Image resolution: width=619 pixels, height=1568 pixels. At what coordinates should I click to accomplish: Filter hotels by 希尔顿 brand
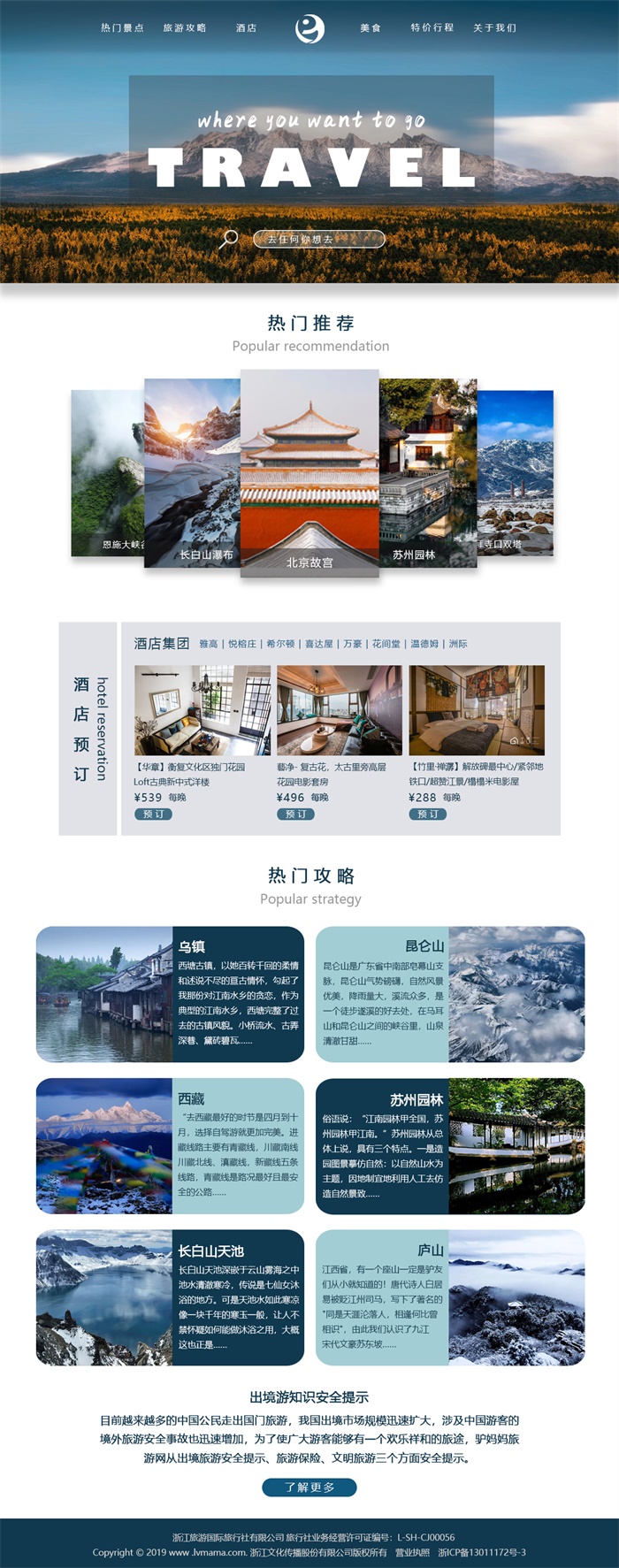click(x=280, y=644)
